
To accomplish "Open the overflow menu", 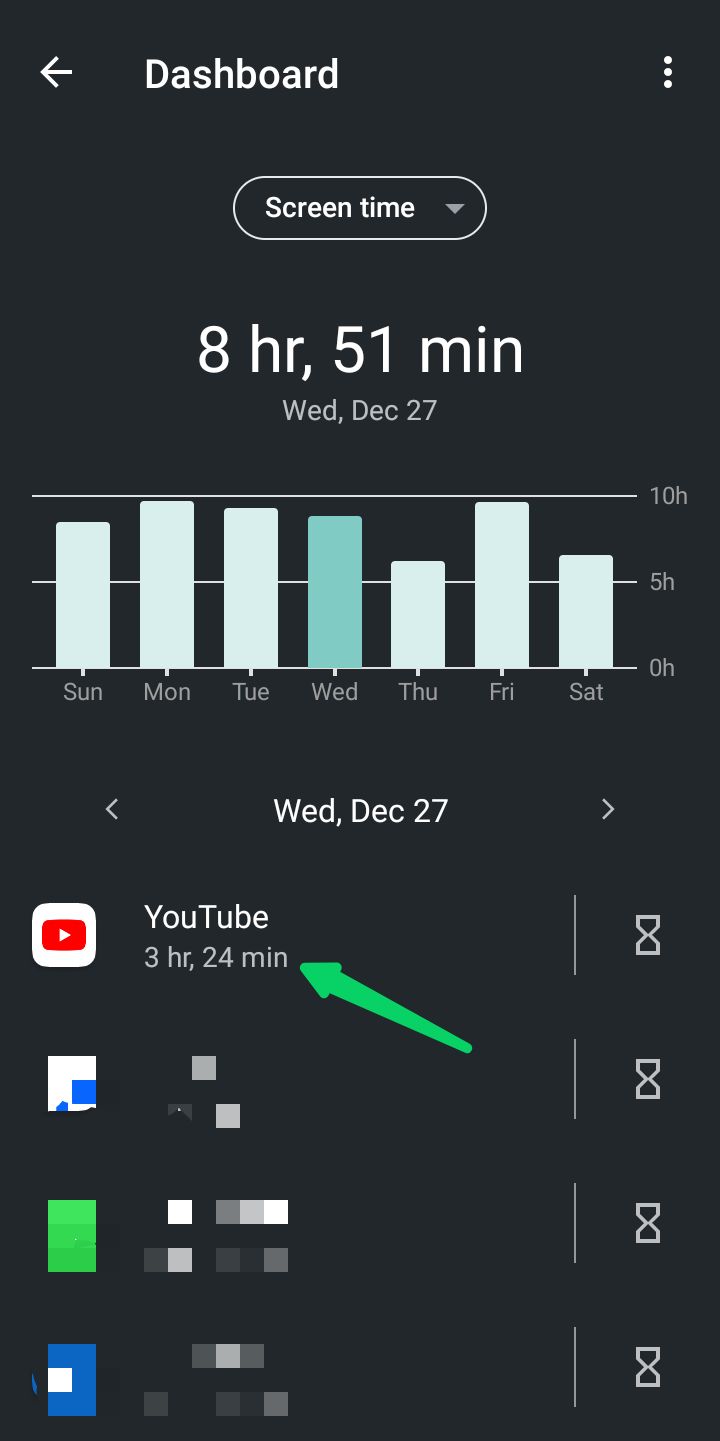I will pyautogui.click(x=667, y=73).
